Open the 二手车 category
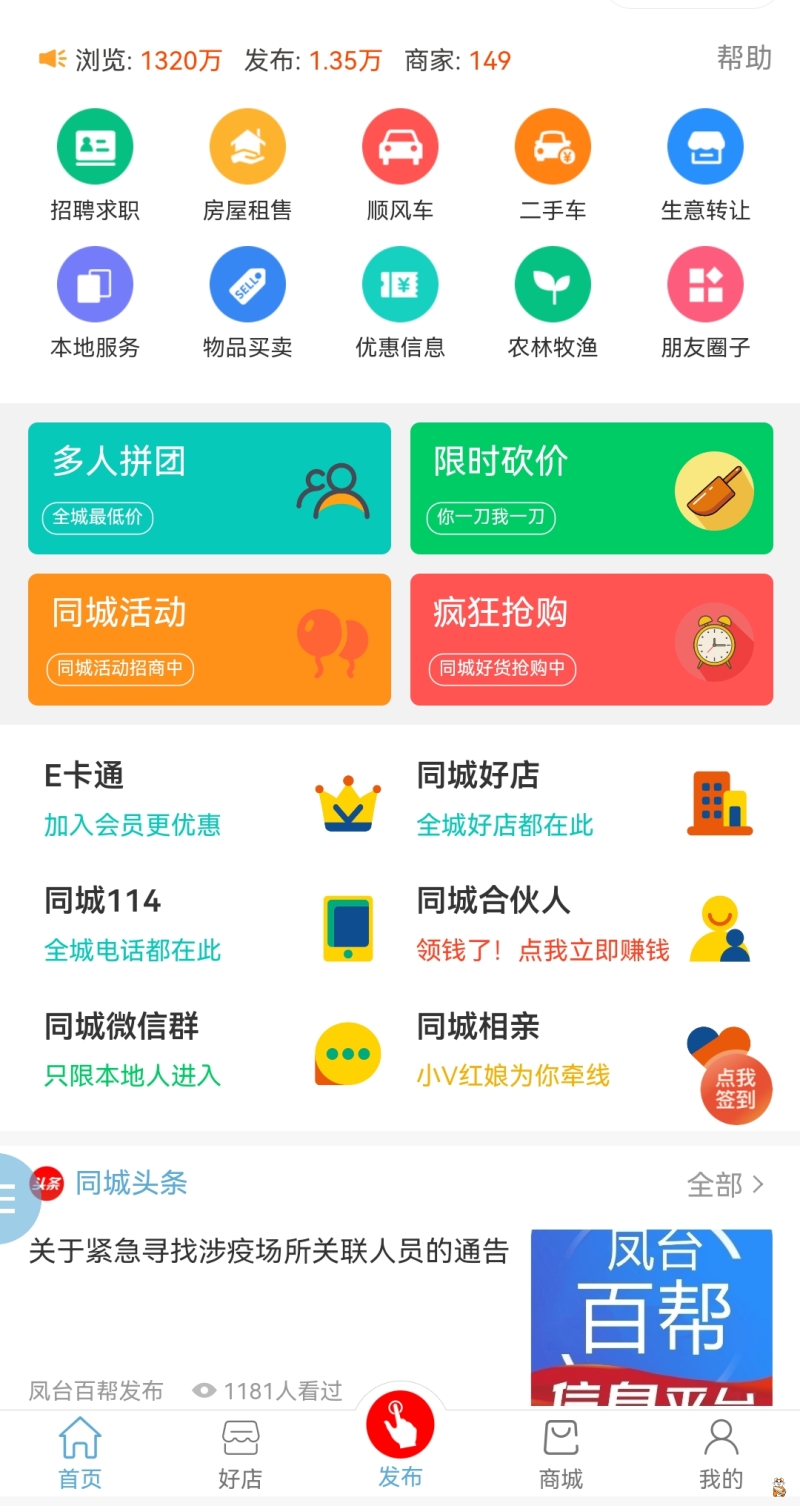The image size is (800, 1506). tap(552, 165)
